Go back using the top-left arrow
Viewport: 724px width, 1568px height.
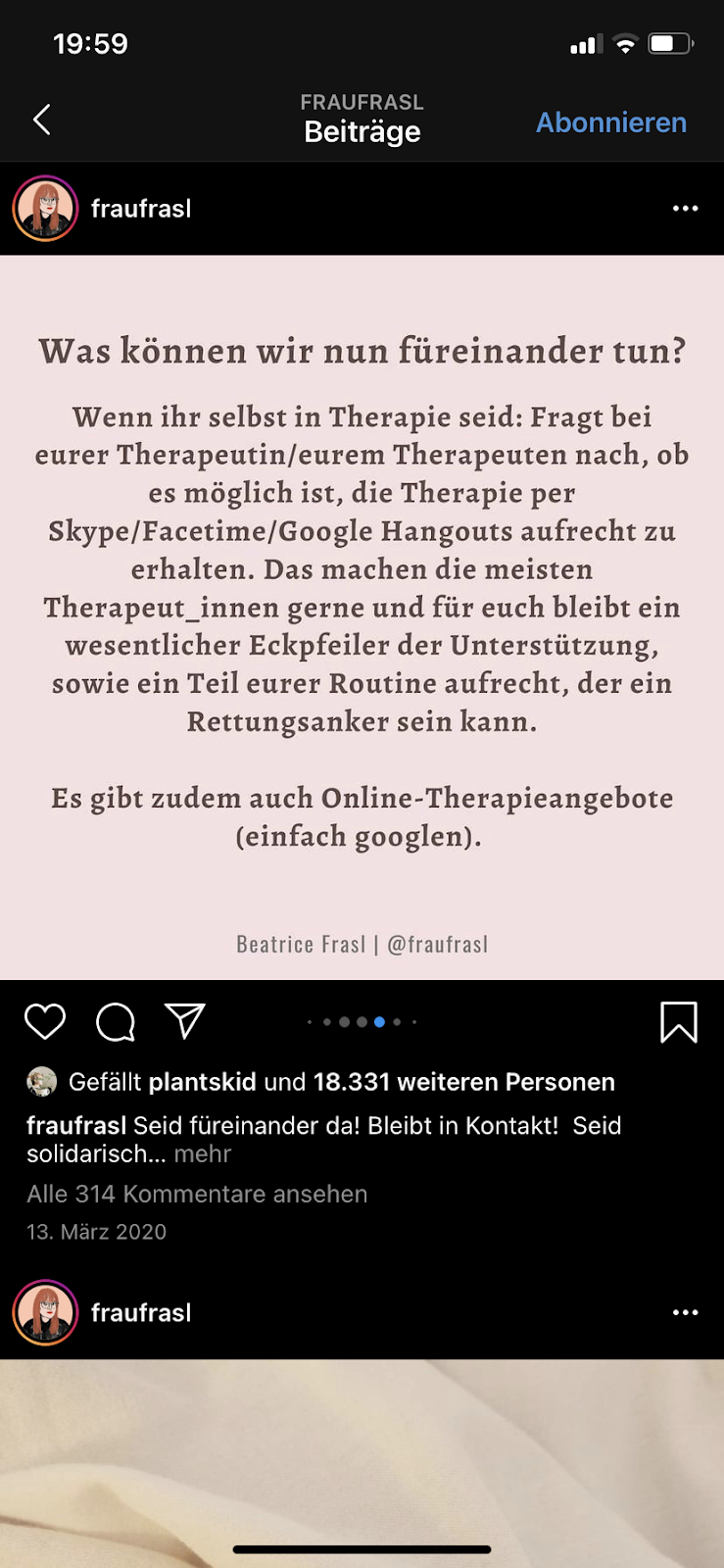(x=41, y=121)
